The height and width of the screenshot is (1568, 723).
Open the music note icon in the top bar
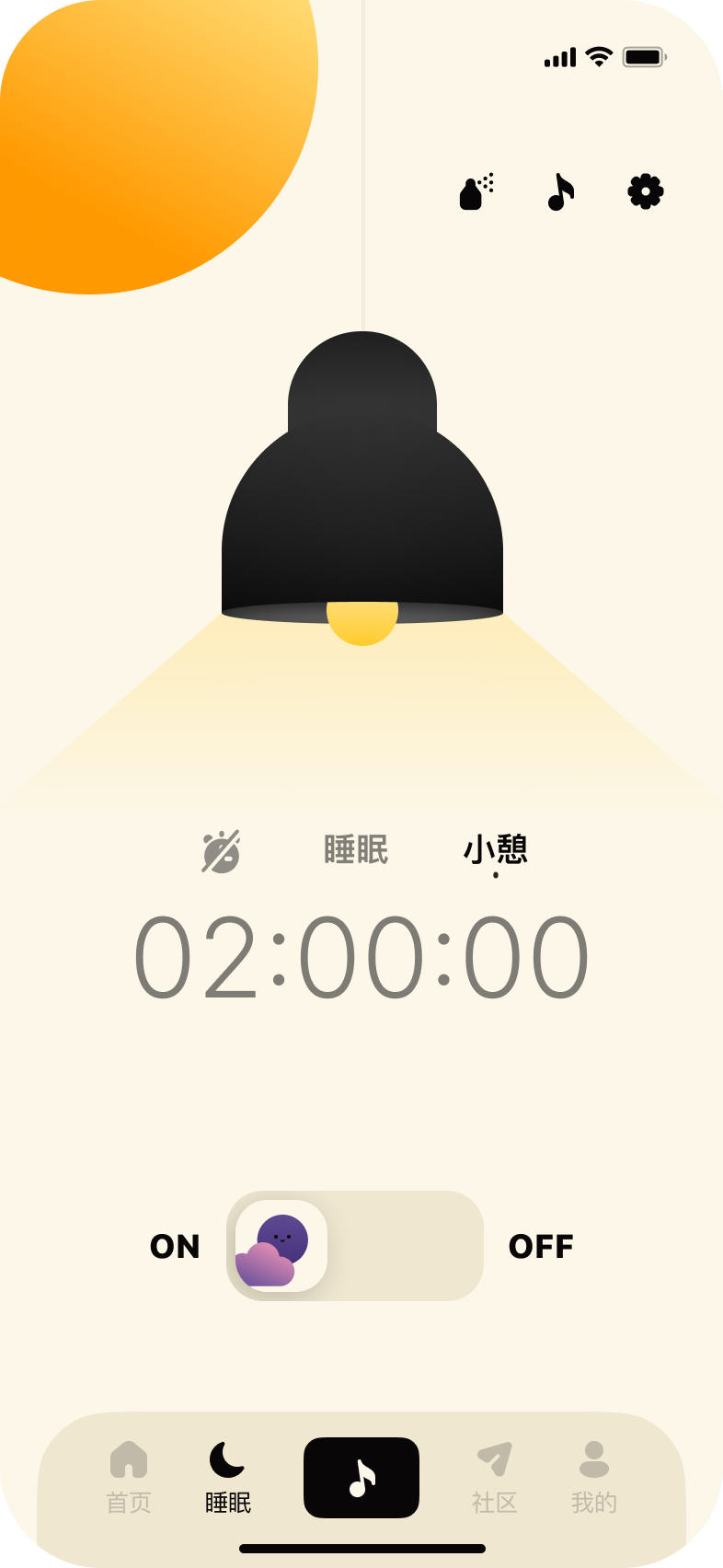pyautogui.click(x=559, y=191)
